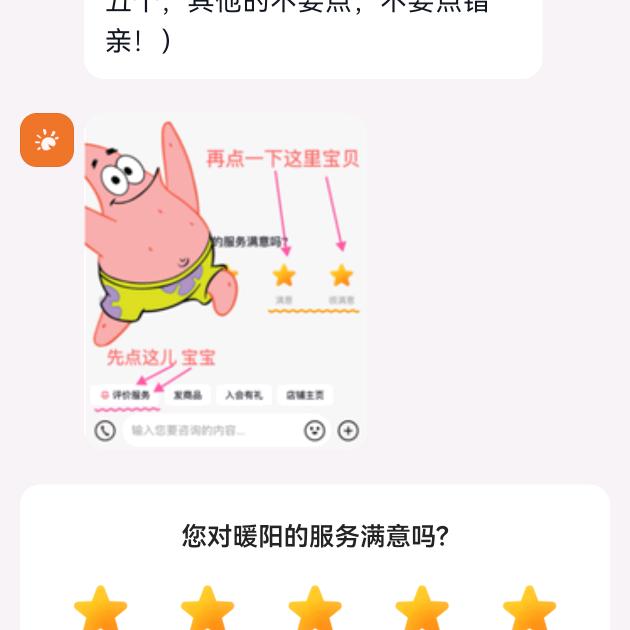Open the Patrick Star instruction image
The width and height of the screenshot is (630, 630).
(225, 280)
